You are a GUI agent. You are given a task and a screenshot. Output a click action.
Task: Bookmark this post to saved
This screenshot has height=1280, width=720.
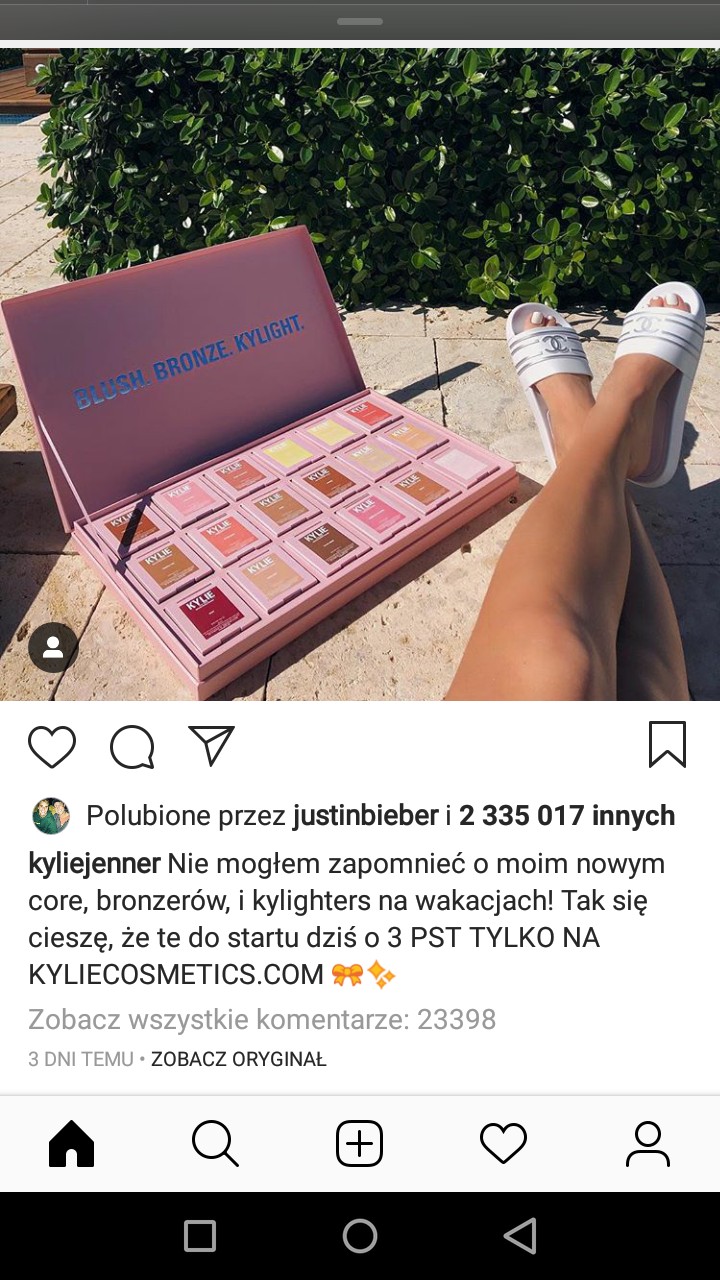[x=667, y=745]
